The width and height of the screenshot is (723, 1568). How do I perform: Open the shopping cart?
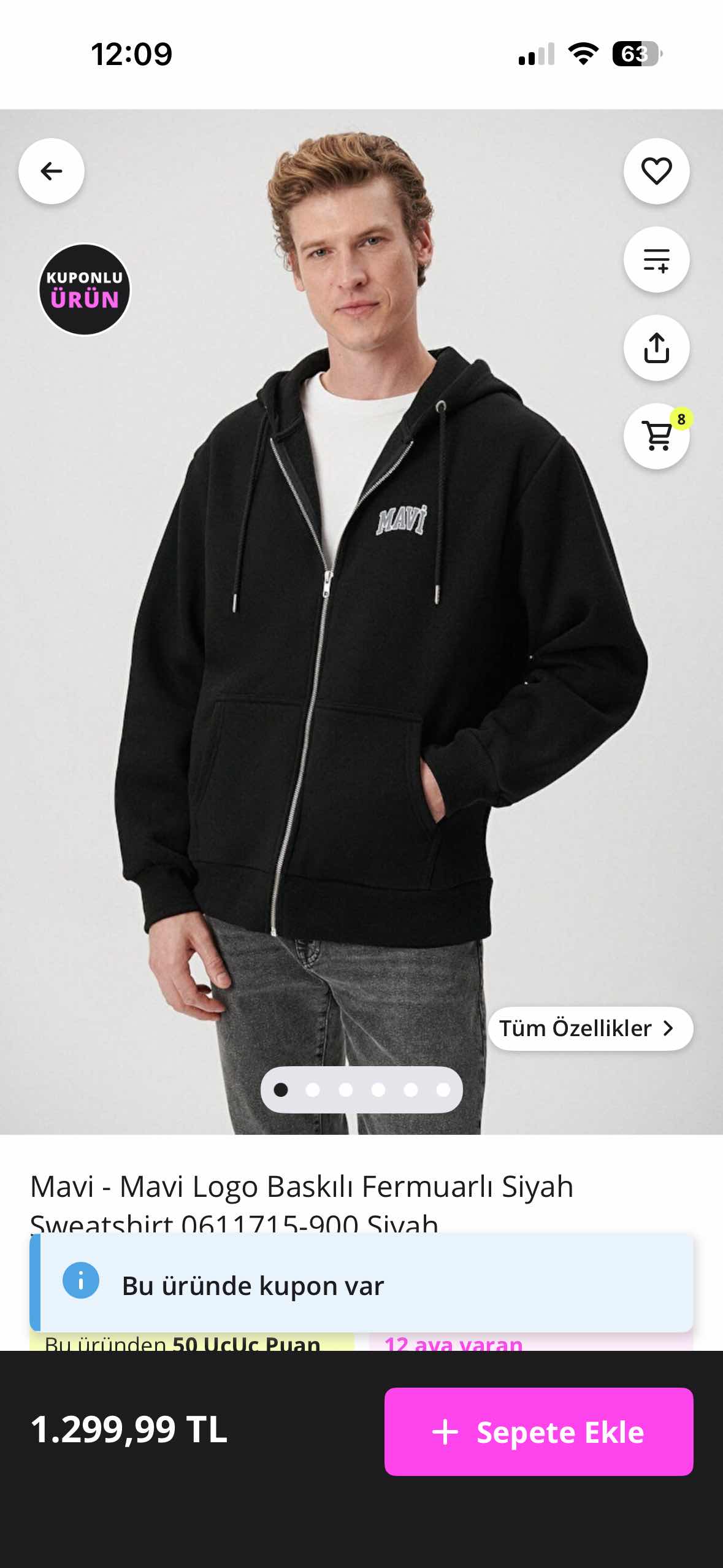(x=656, y=436)
